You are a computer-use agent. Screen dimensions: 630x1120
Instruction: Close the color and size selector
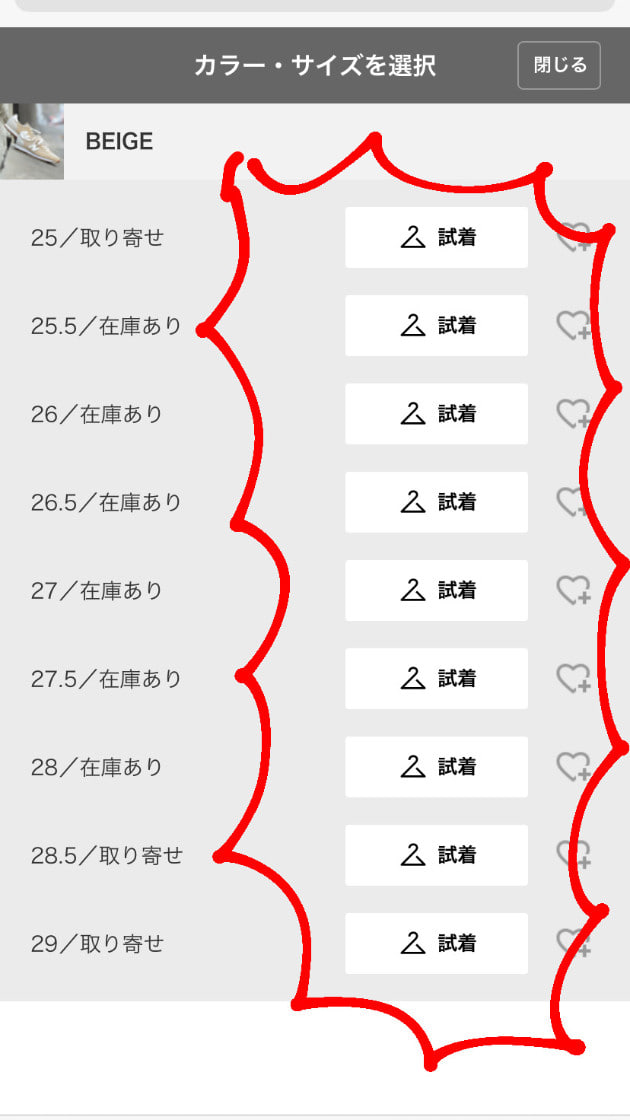[558, 66]
